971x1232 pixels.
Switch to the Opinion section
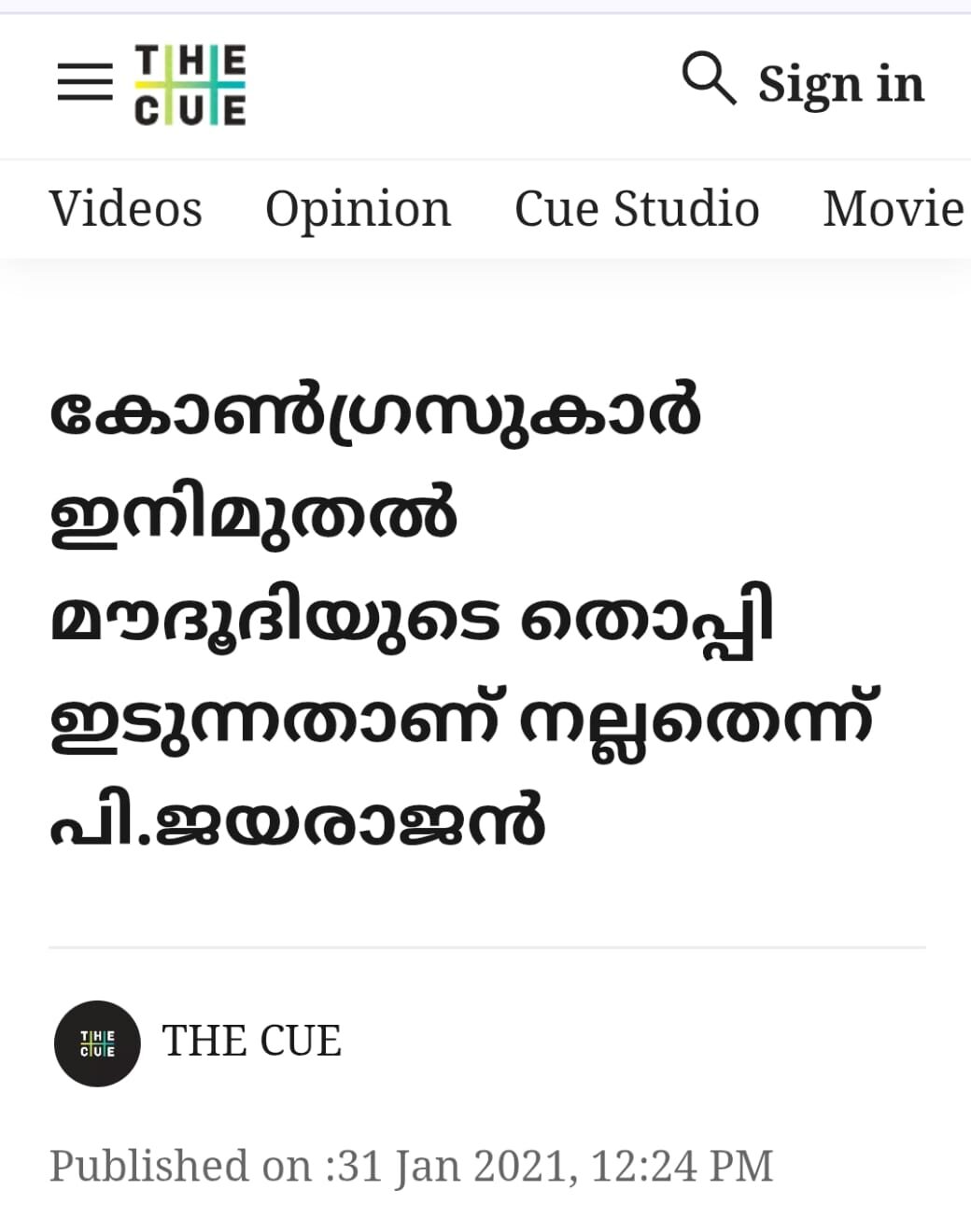pyautogui.click(x=359, y=210)
